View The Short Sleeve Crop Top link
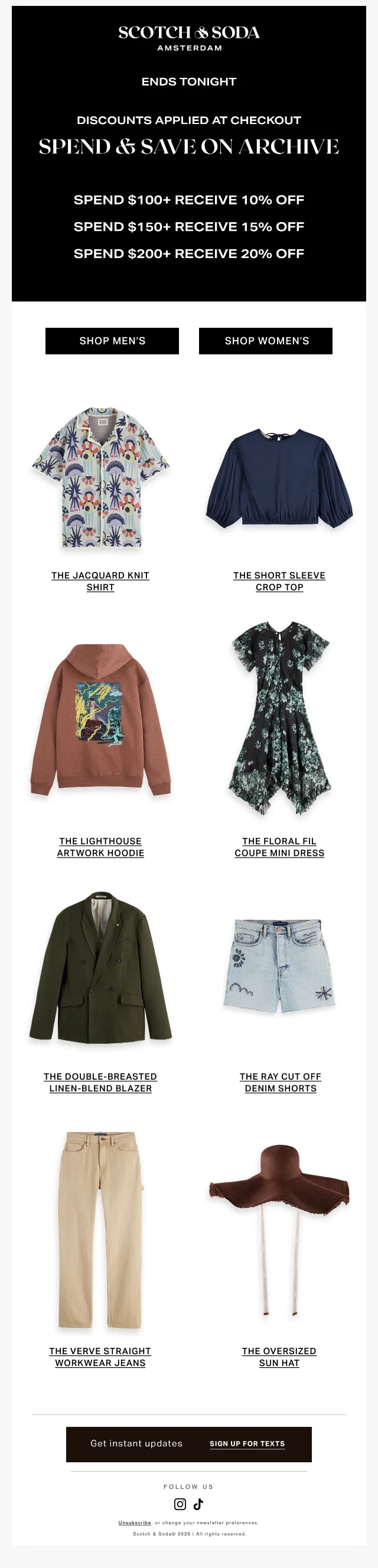The image size is (378, 1568). click(279, 581)
